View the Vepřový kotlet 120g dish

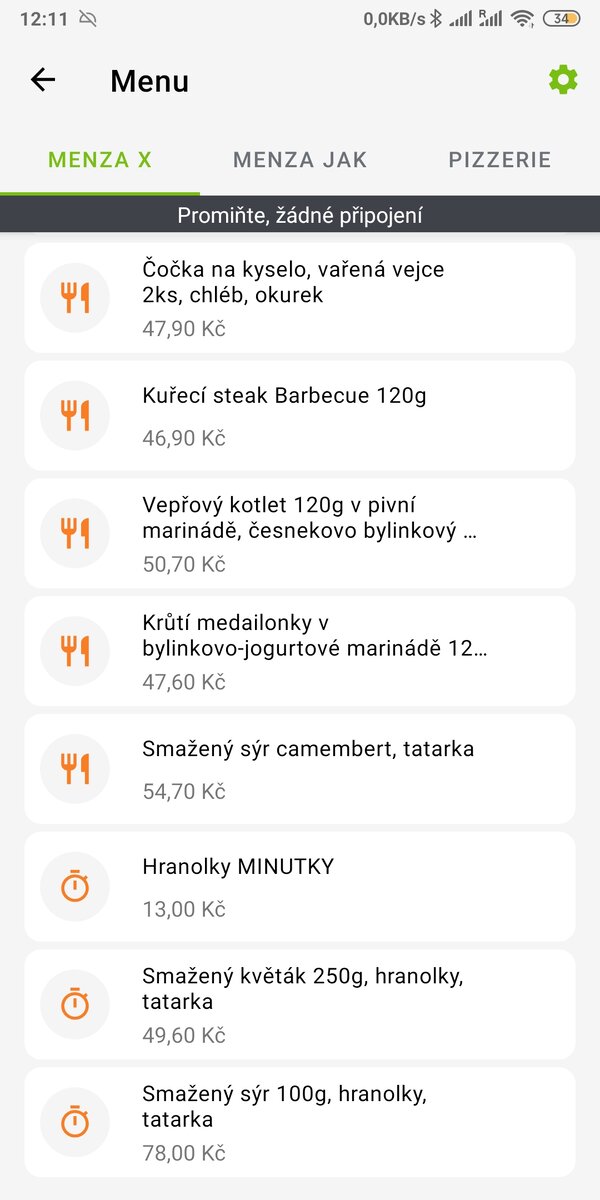click(x=300, y=534)
